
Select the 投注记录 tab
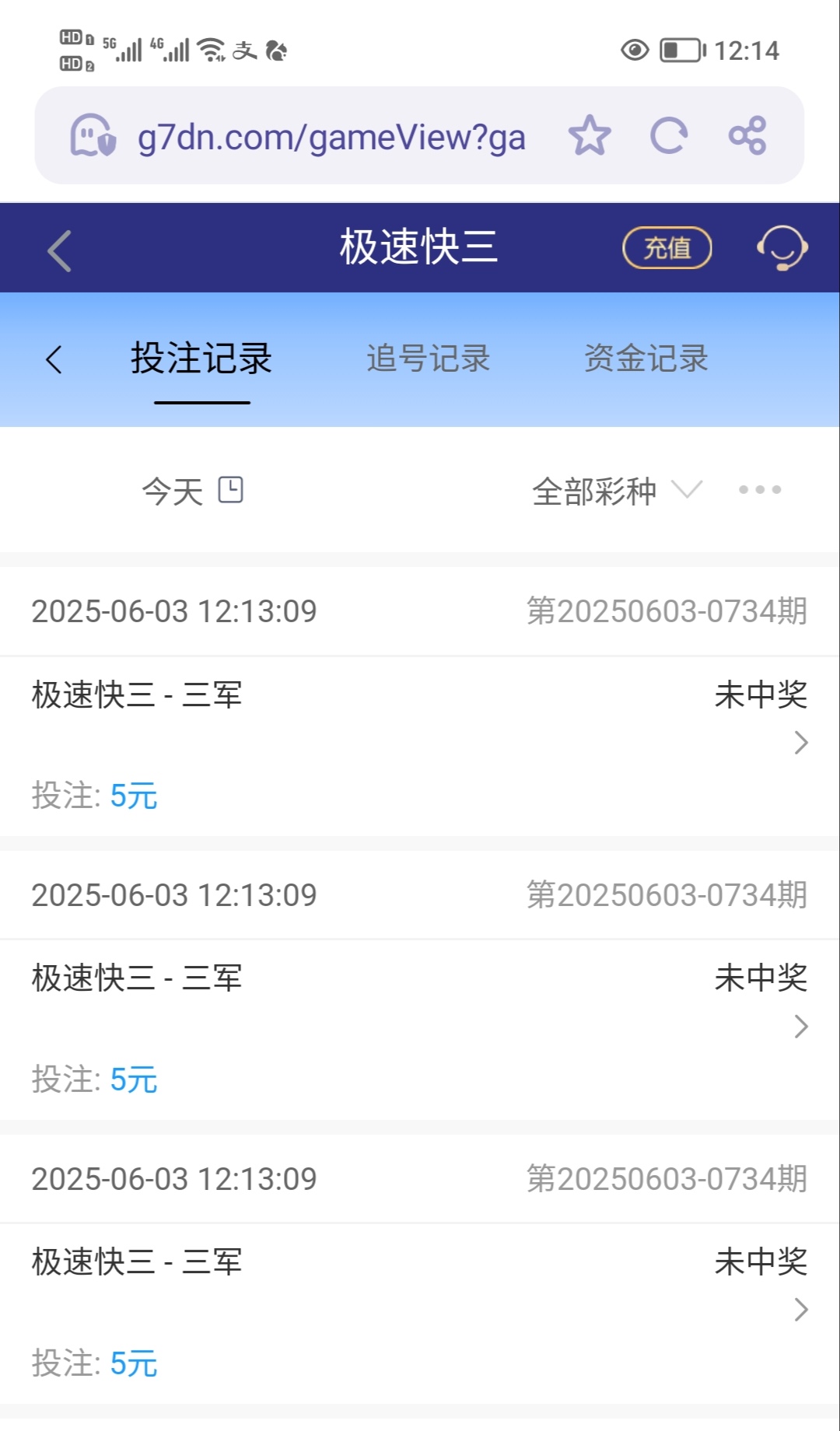point(201,359)
